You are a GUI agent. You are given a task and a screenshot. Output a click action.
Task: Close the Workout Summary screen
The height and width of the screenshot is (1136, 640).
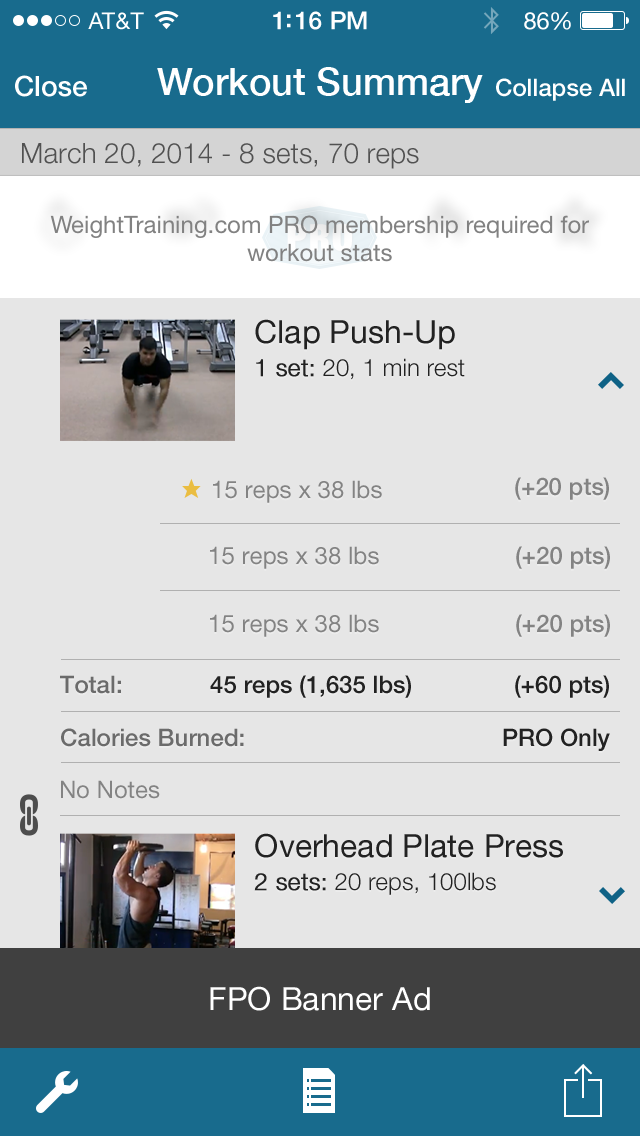pos(51,87)
